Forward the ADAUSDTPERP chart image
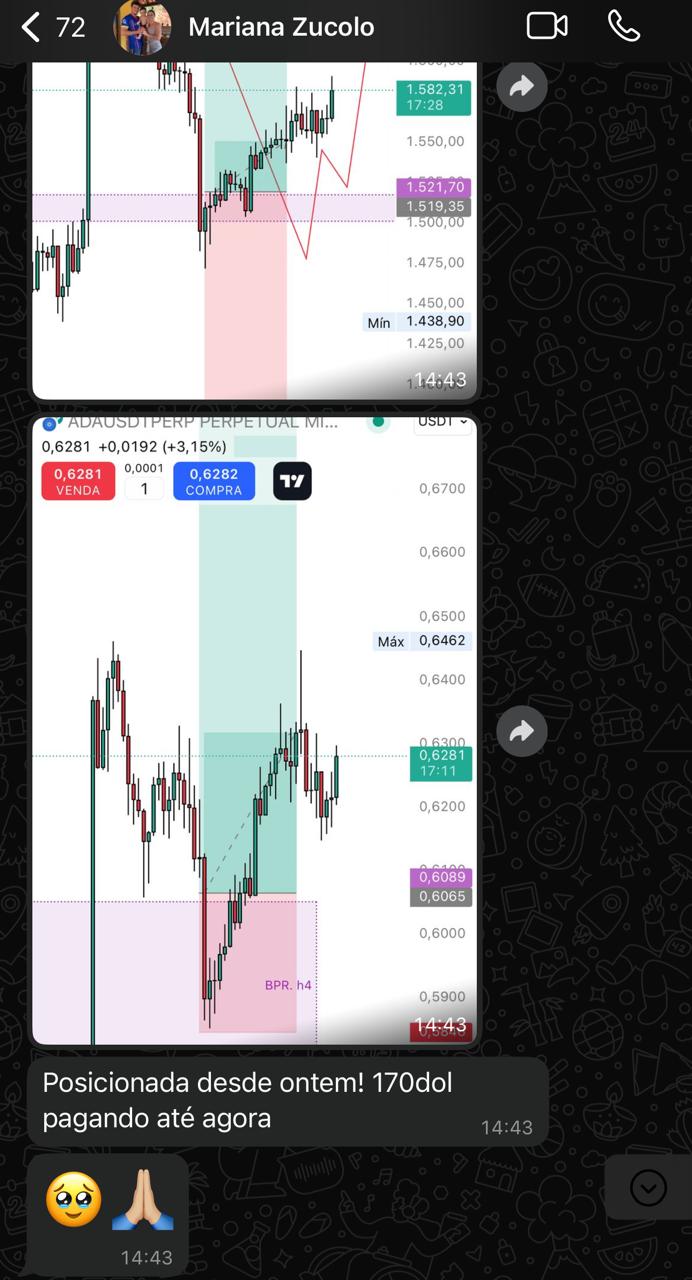Viewport: 692px width, 1280px height. [x=521, y=732]
